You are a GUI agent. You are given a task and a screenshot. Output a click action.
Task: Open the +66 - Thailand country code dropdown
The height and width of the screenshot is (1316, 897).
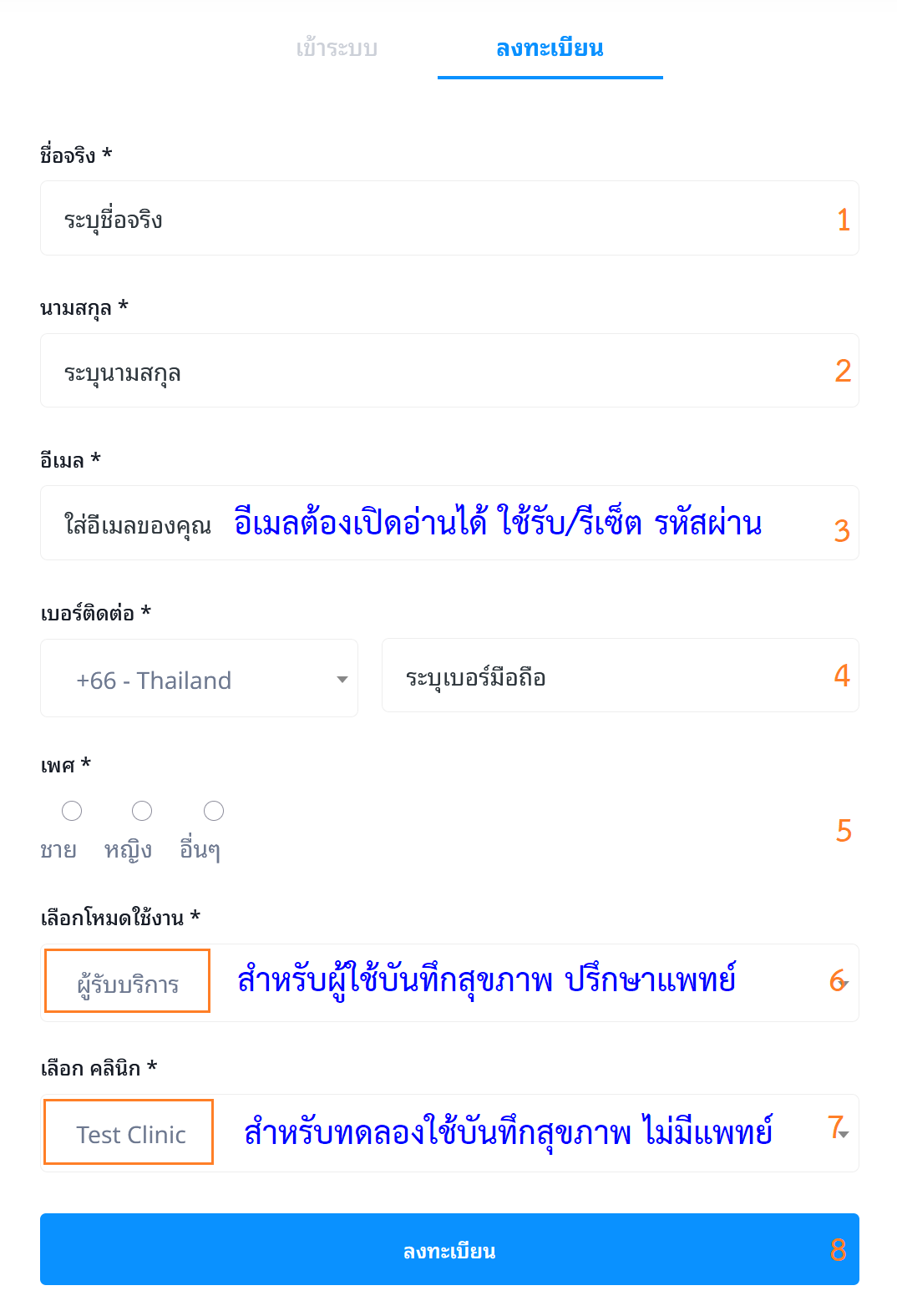click(x=199, y=679)
